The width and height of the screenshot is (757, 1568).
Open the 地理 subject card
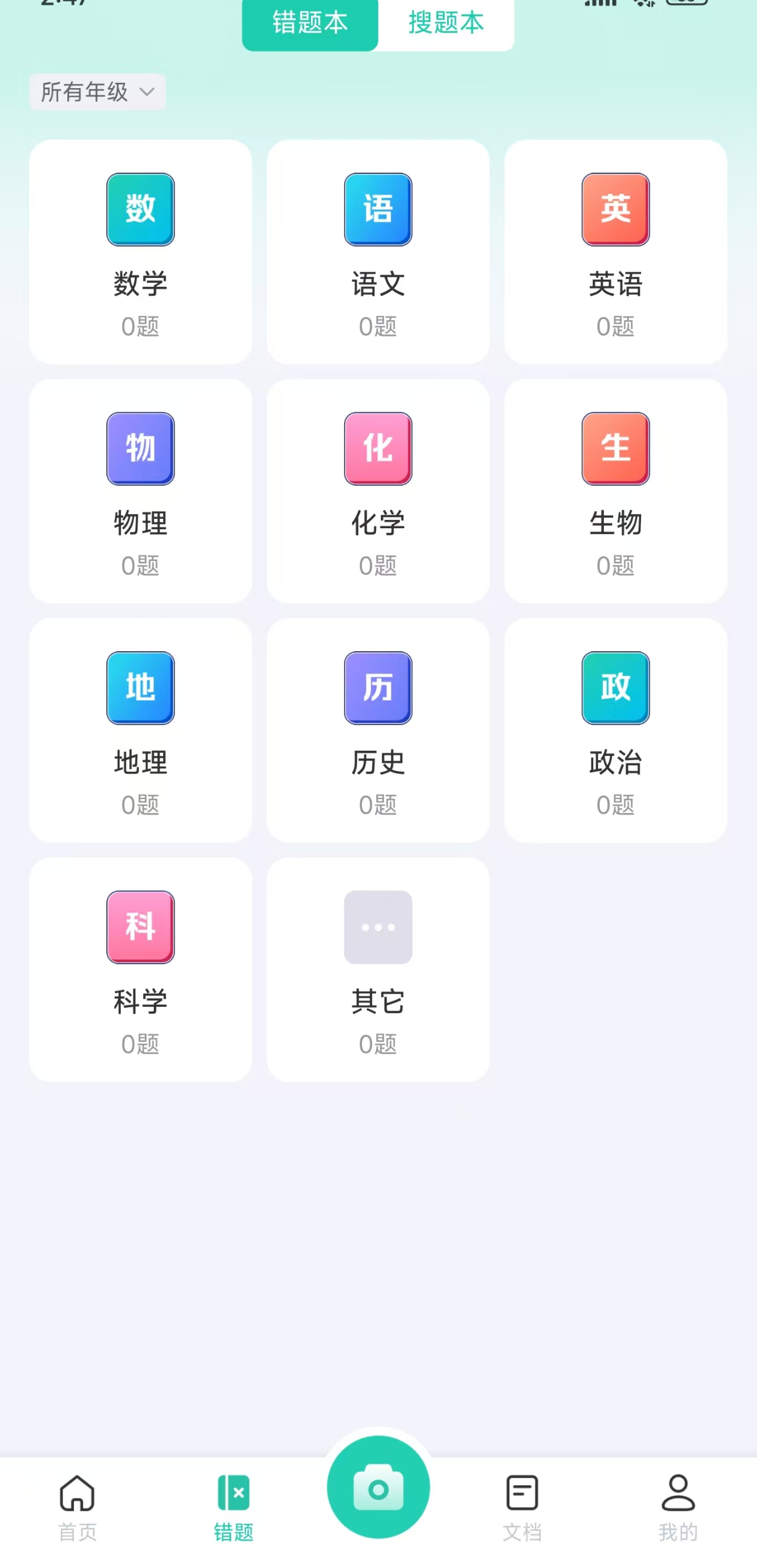click(x=141, y=730)
